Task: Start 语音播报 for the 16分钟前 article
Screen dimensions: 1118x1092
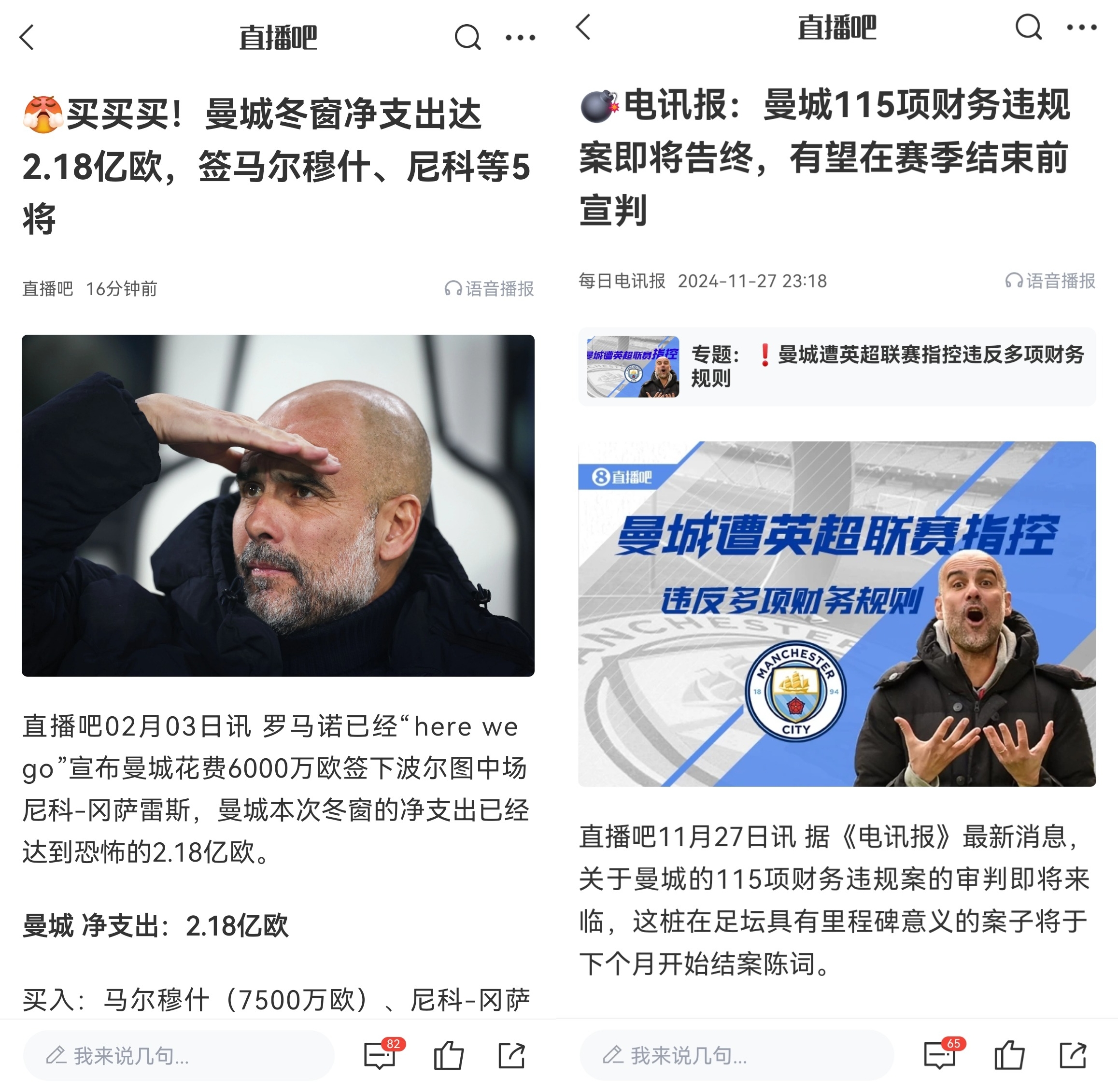Action: [489, 288]
